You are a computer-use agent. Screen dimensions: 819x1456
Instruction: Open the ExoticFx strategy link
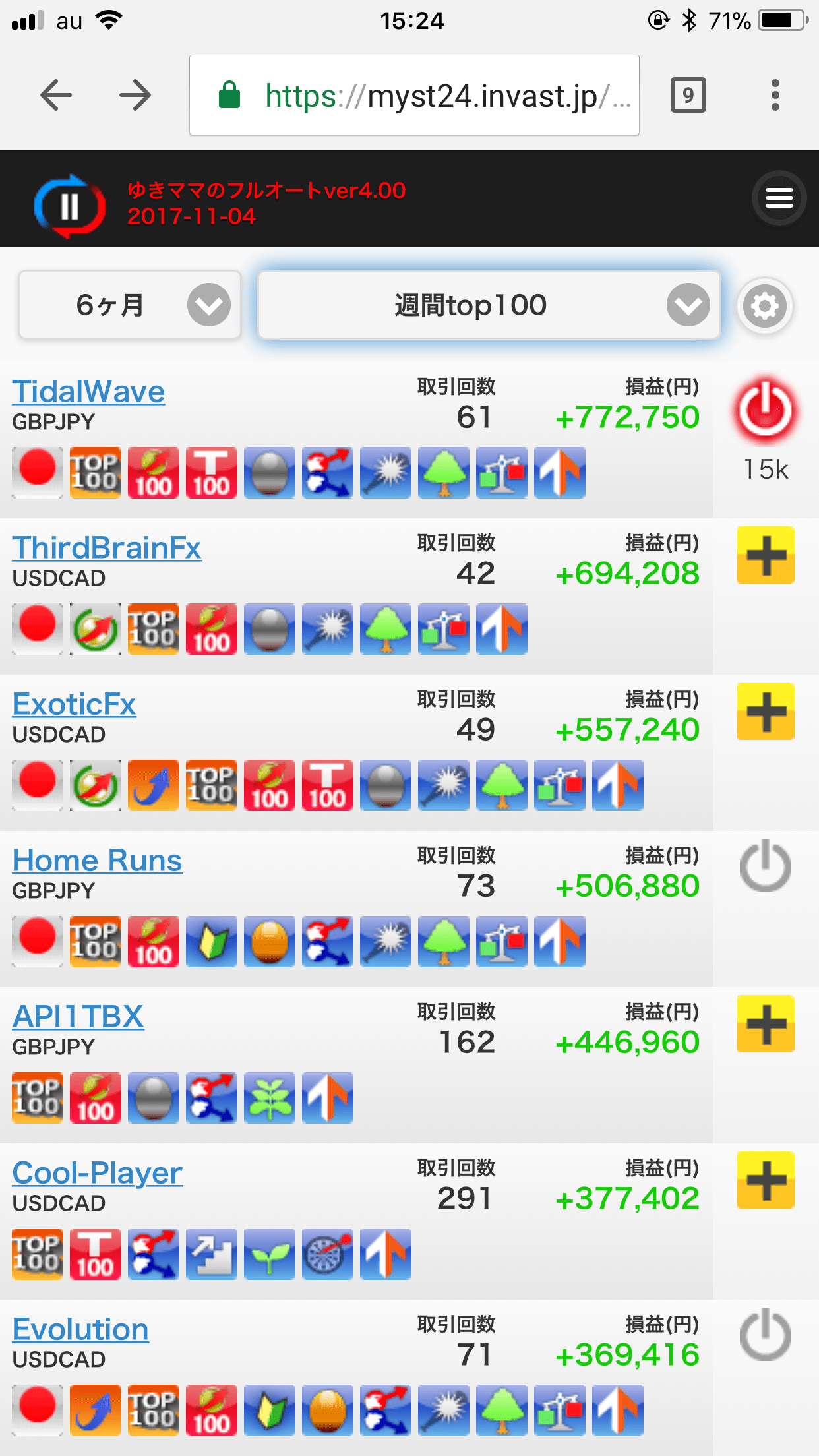[74, 704]
